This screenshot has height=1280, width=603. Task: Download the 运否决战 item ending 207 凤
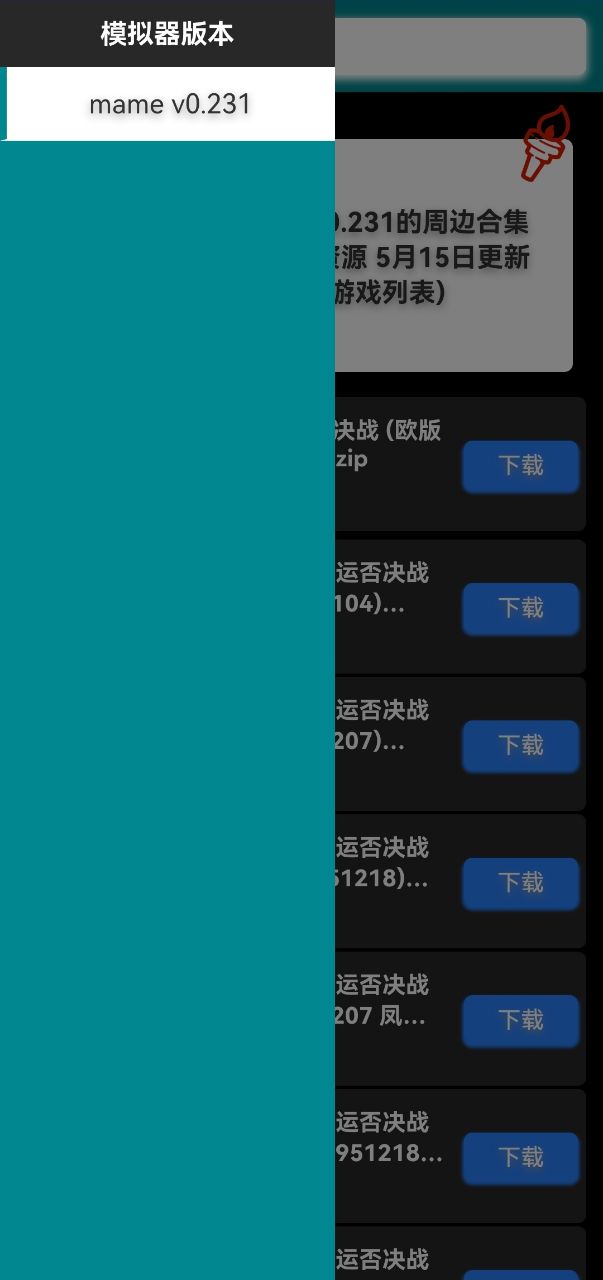(x=521, y=1020)
